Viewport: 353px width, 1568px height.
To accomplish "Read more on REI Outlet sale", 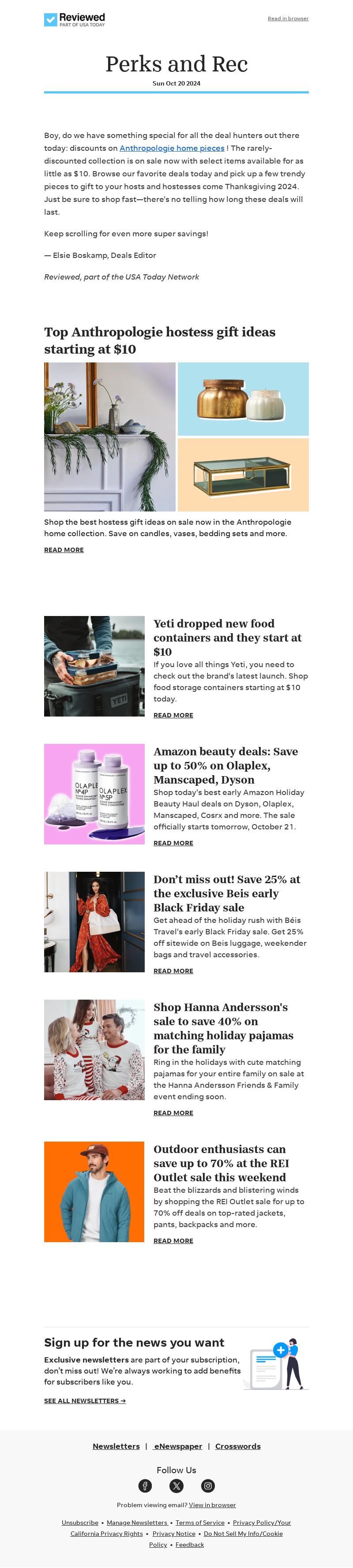I will click(173, 1240).
